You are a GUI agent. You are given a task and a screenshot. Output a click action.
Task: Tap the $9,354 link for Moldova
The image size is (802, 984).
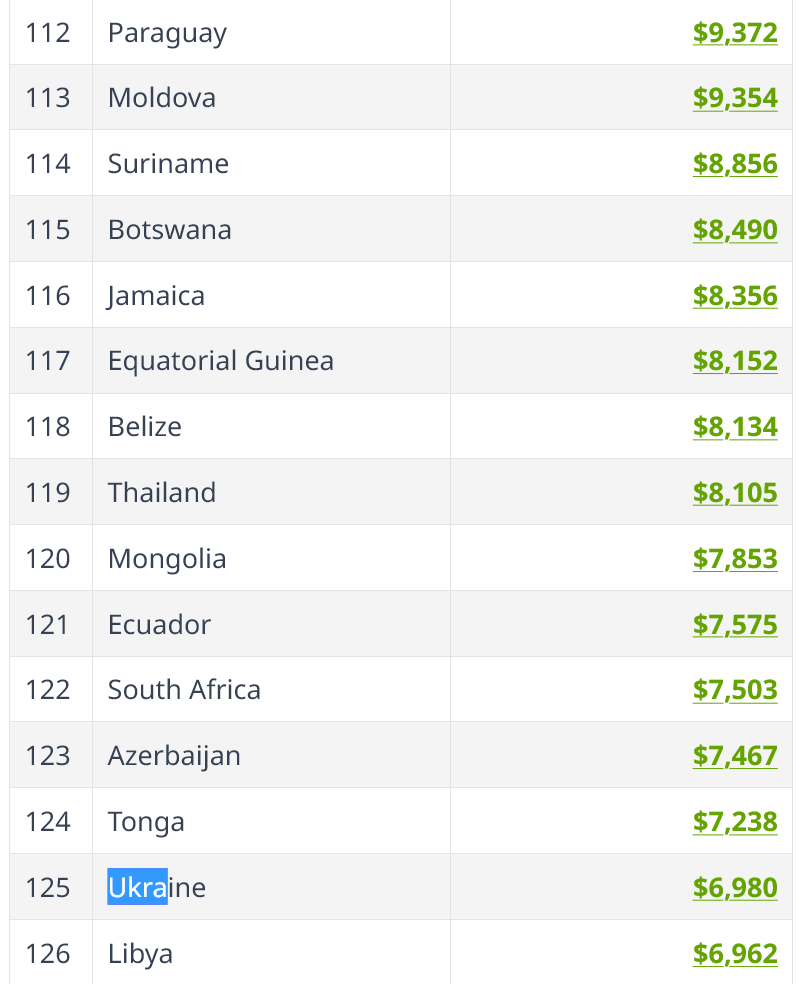tap(735, 98)
